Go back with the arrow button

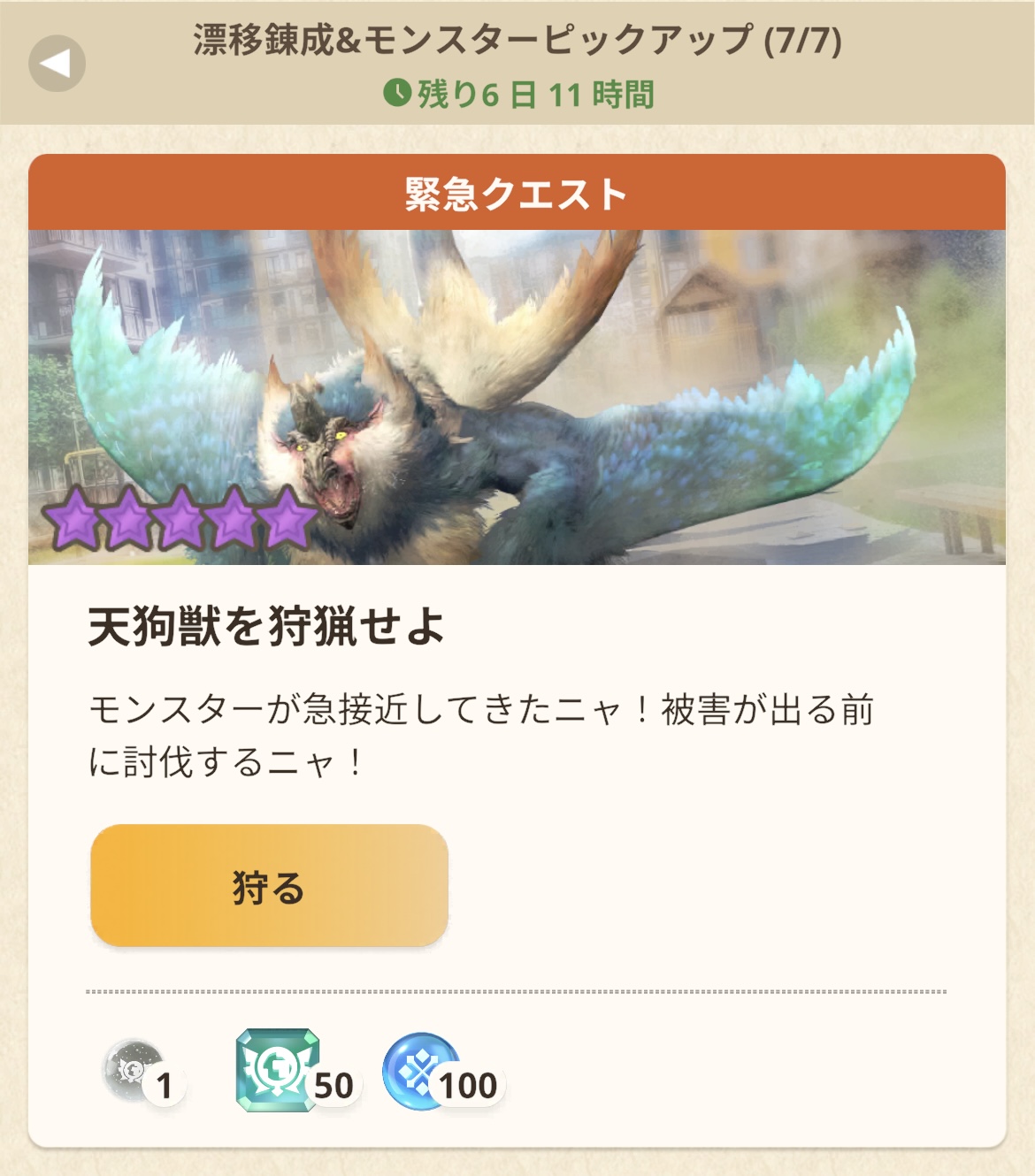pyautogui.click(x=57, y=64)
